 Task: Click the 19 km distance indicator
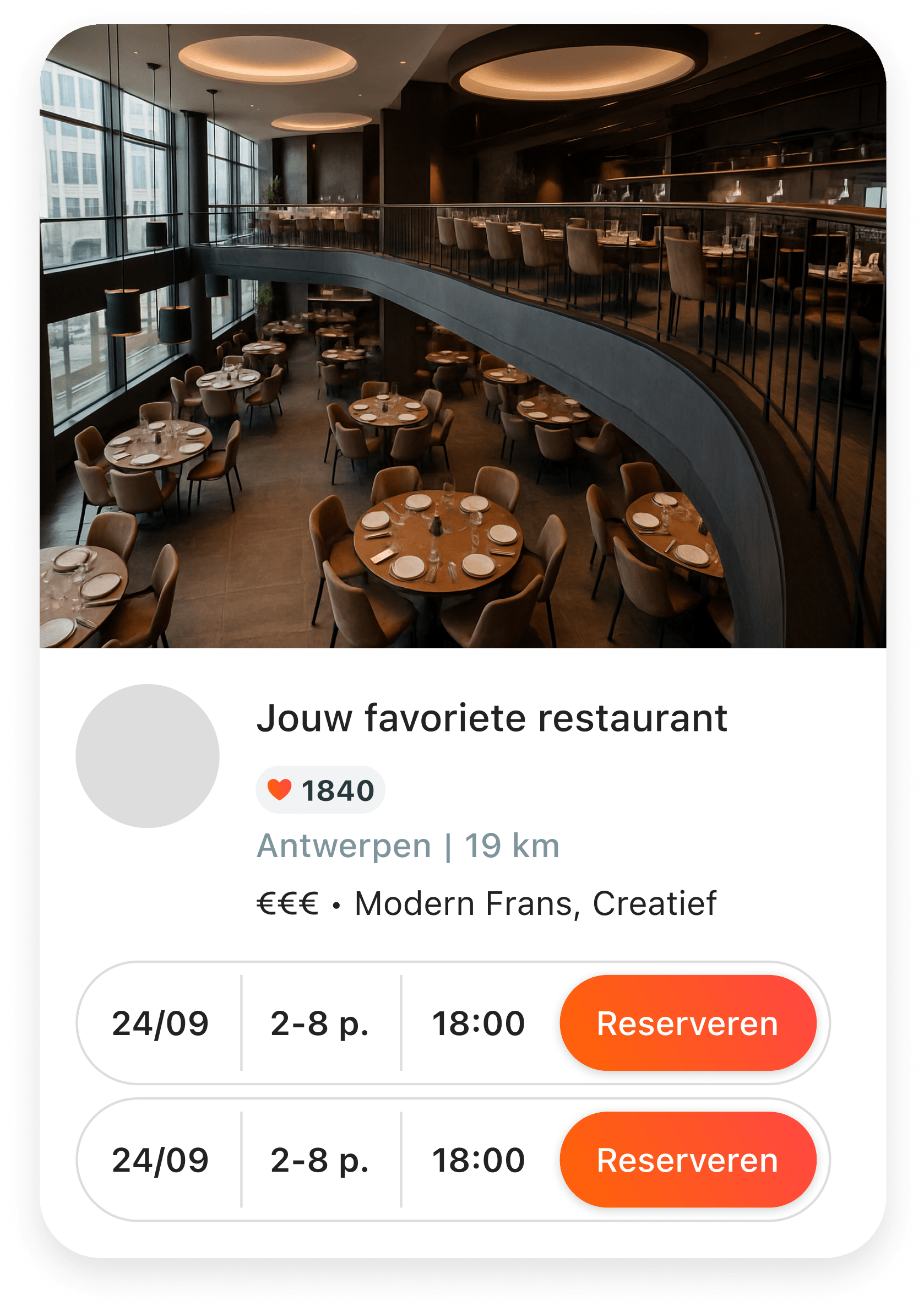tap(512, 847)
